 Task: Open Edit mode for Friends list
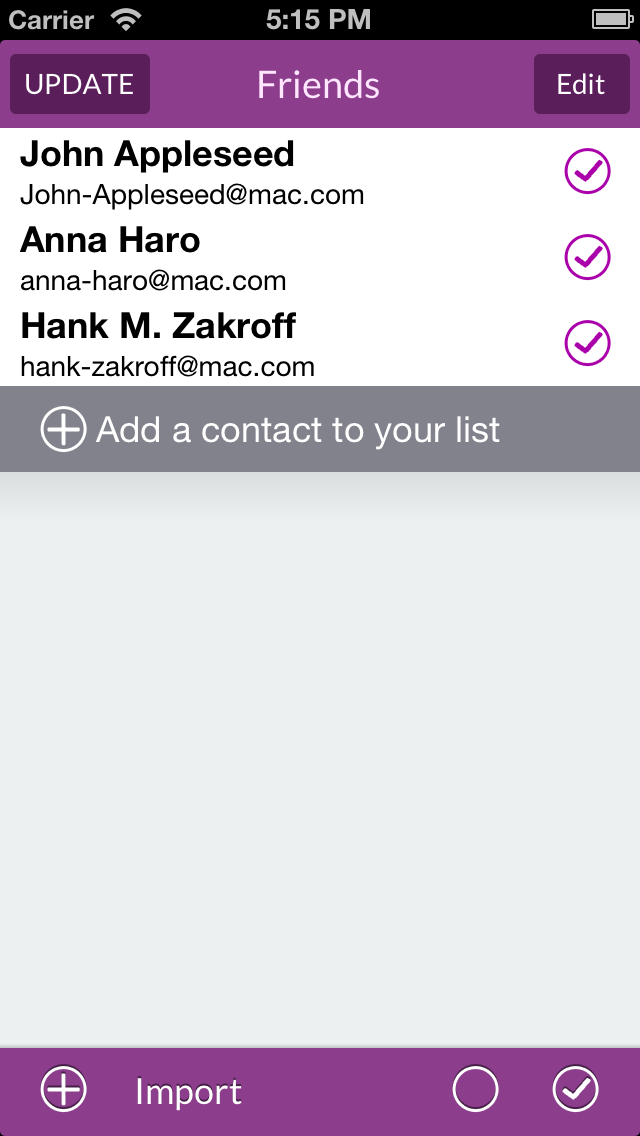click(581, 85)
